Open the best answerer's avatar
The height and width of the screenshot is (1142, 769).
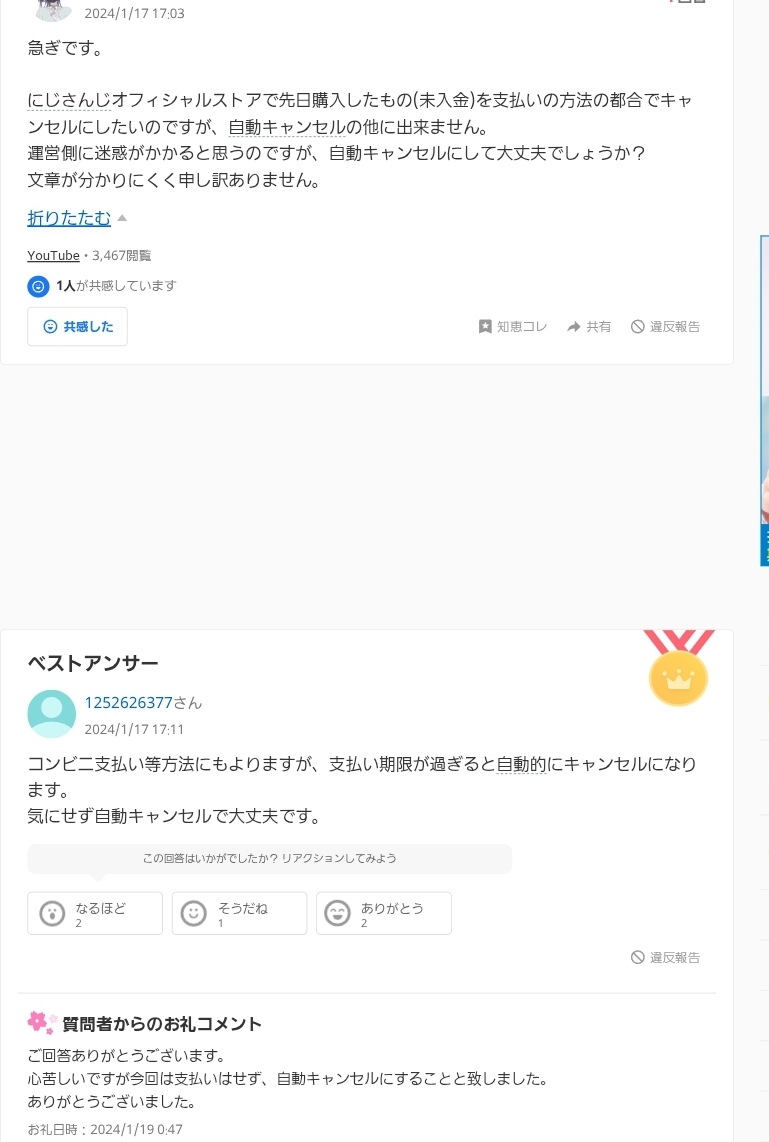pyautogui.click(x=52, y=714)
